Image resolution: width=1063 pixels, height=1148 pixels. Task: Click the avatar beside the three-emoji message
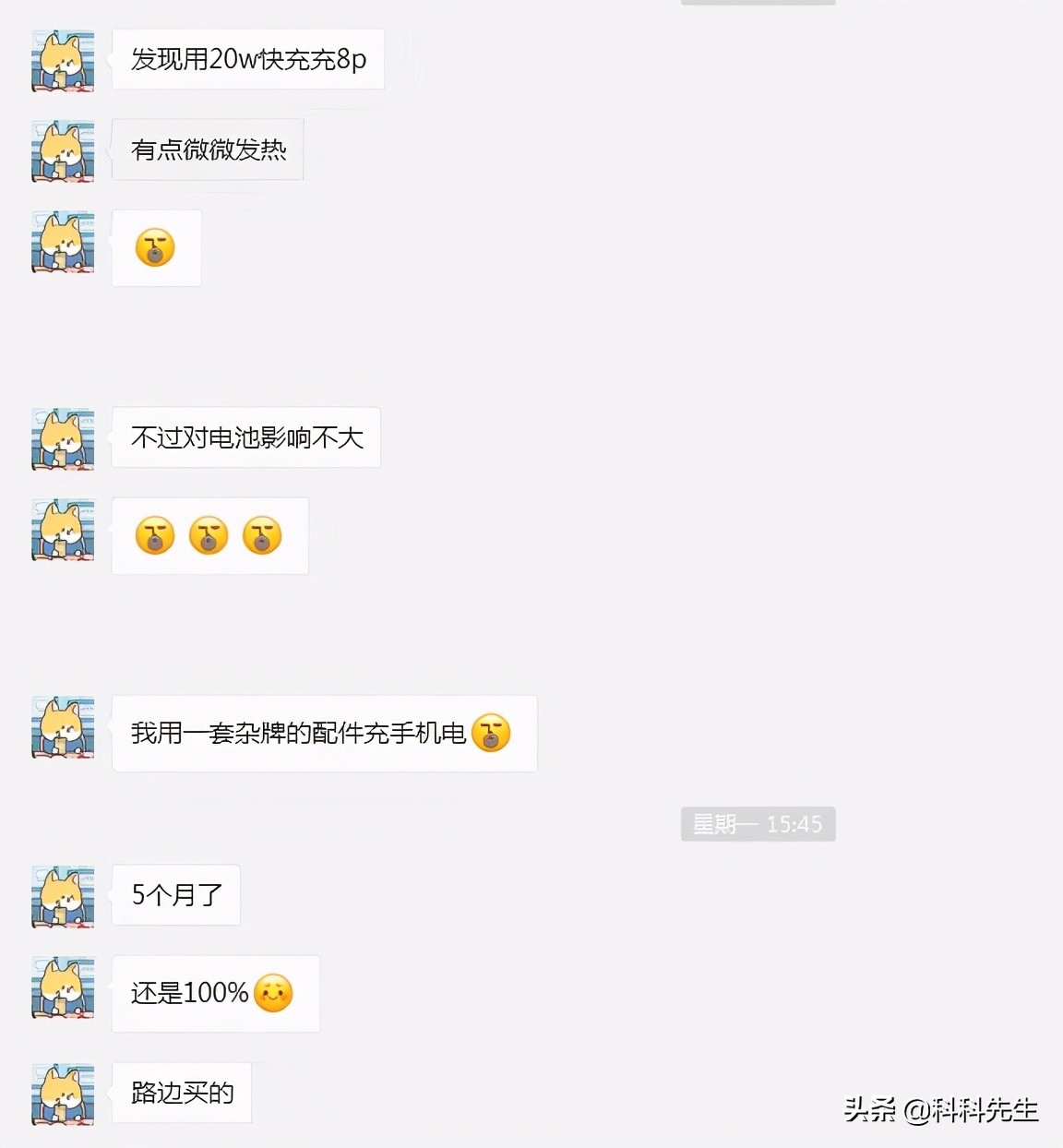pyautogui.click(x=61, y=532)
